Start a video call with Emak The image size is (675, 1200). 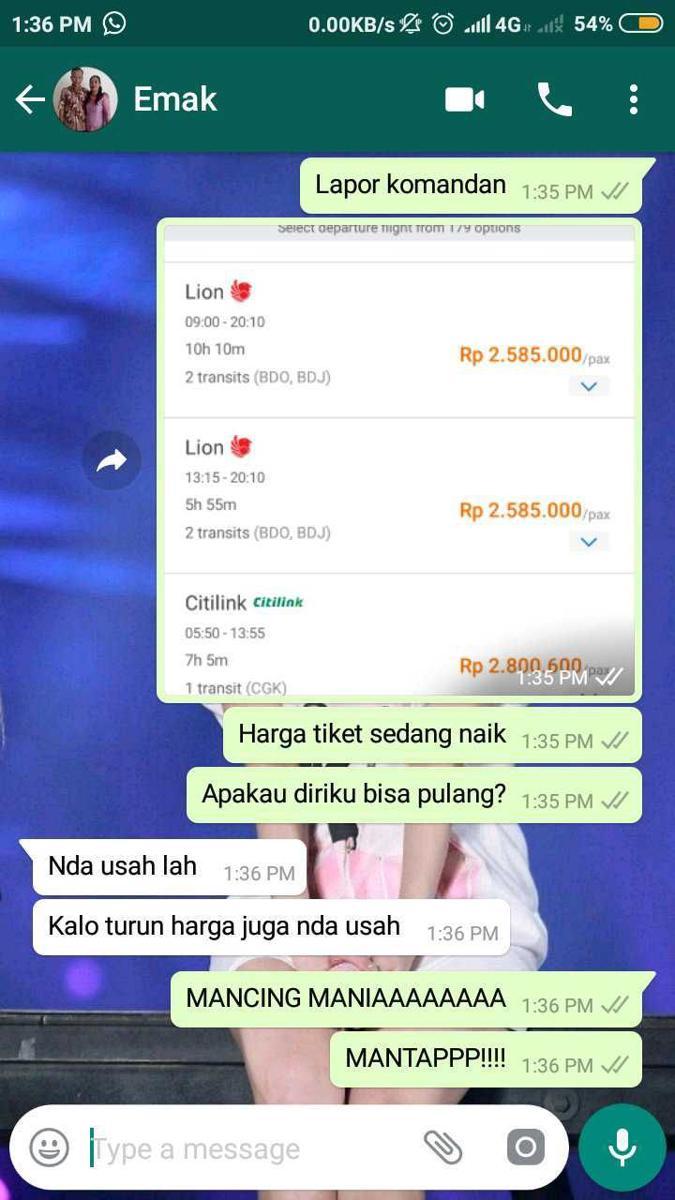pos(465,99)
